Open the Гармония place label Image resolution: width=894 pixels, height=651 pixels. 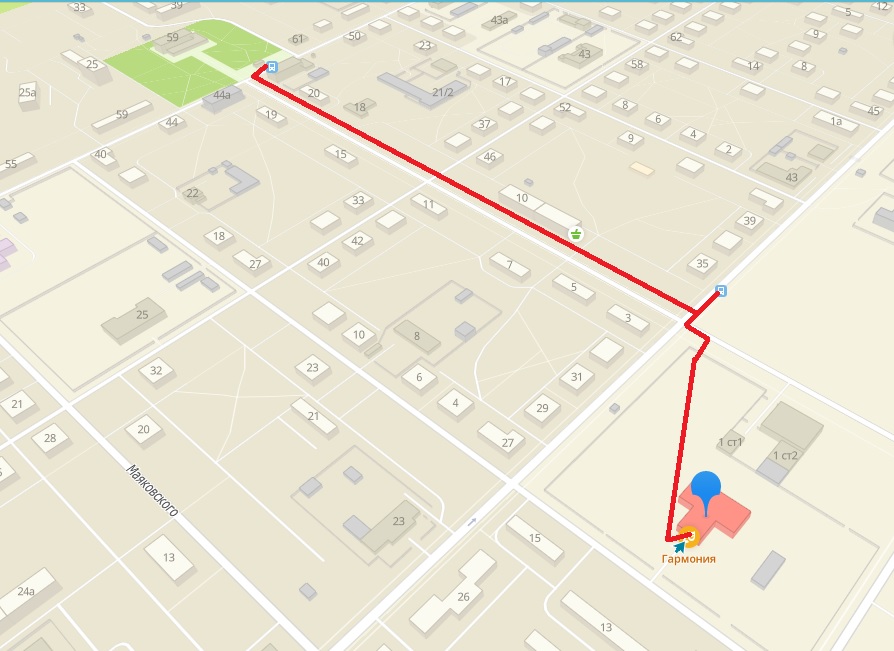click(690, 559)
